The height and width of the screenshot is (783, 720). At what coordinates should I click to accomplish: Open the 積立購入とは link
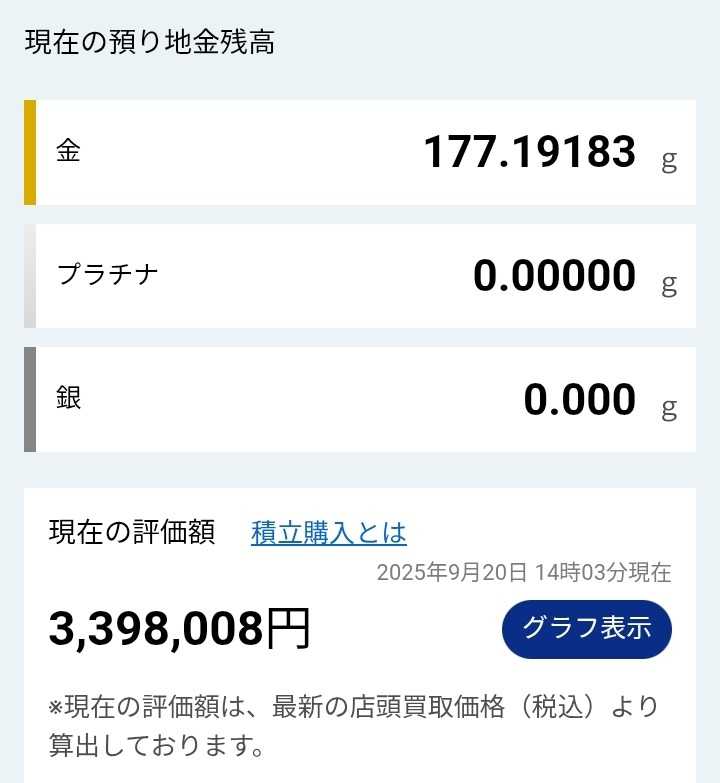tap(329, 532)
